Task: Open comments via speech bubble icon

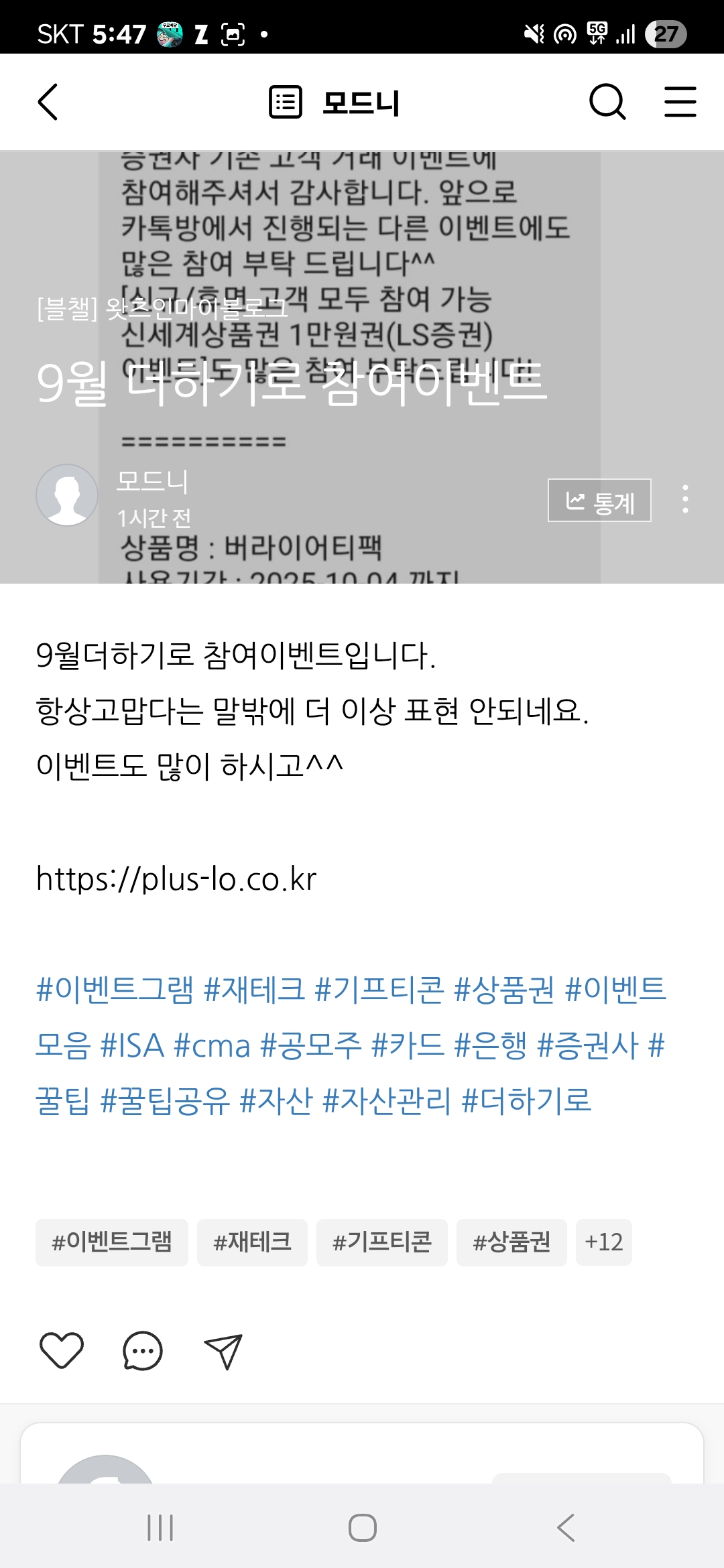Action: pyautogui.click(x=143, y=1351)
